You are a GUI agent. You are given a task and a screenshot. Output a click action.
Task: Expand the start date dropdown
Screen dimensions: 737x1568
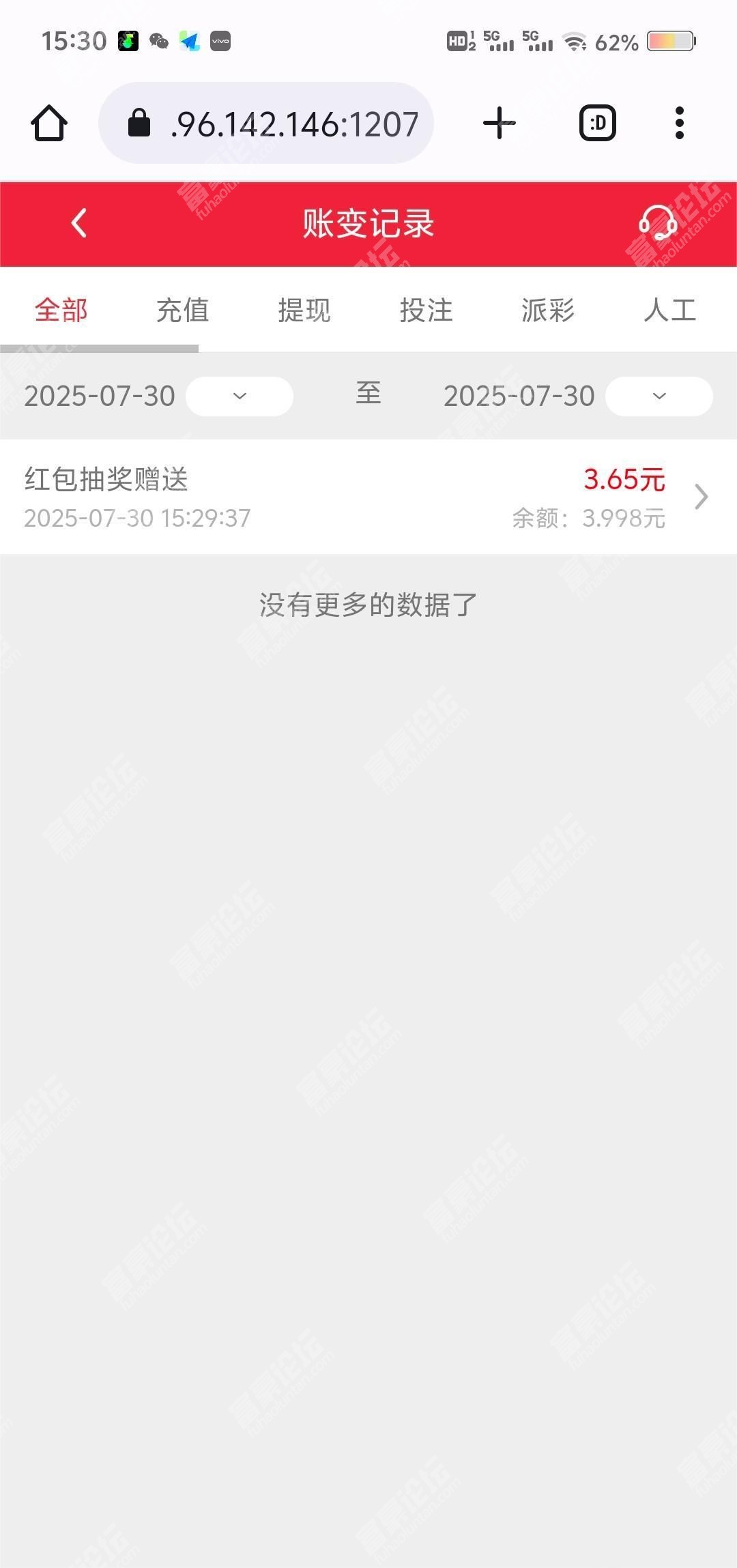click(x=240, y=396)
